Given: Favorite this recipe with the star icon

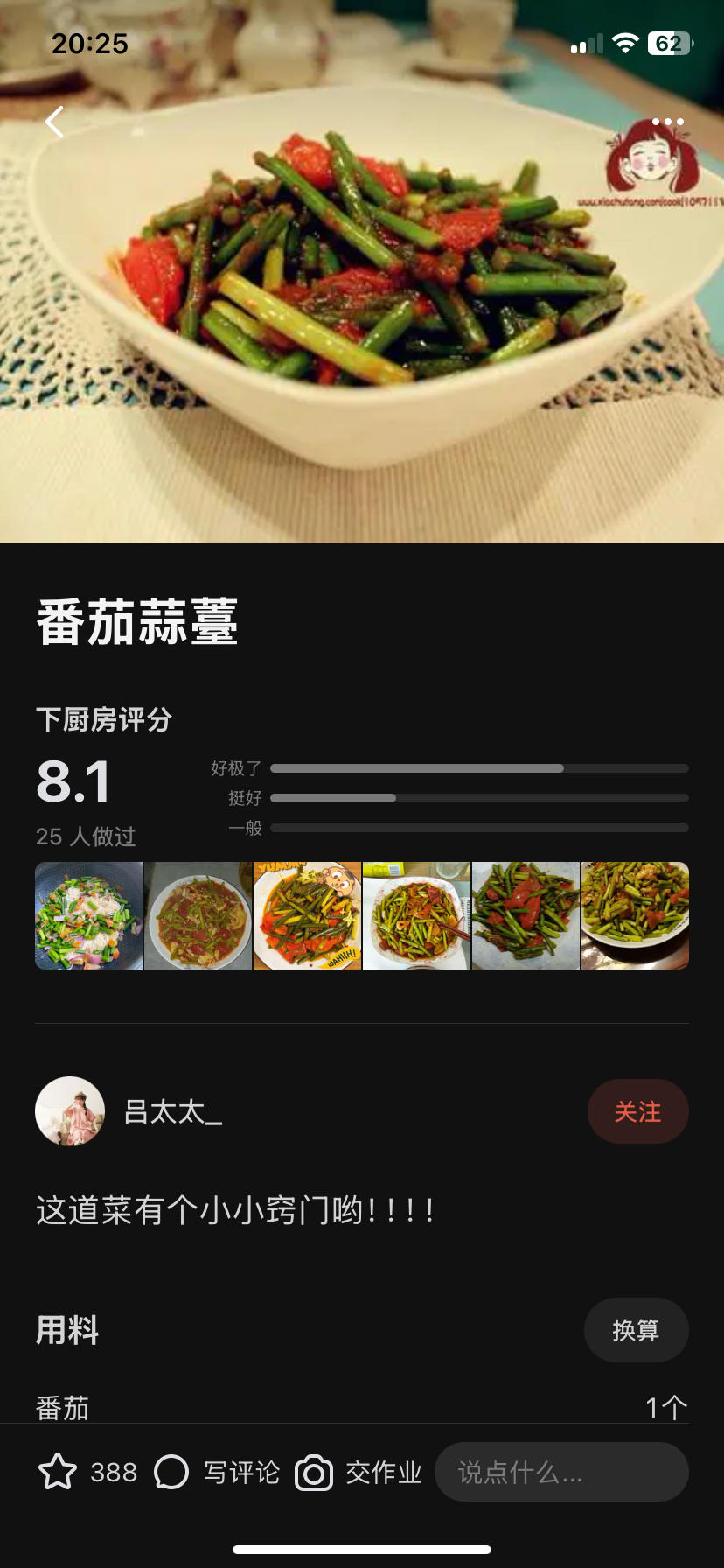Looking at the screenshot, I should [58, 1472].
